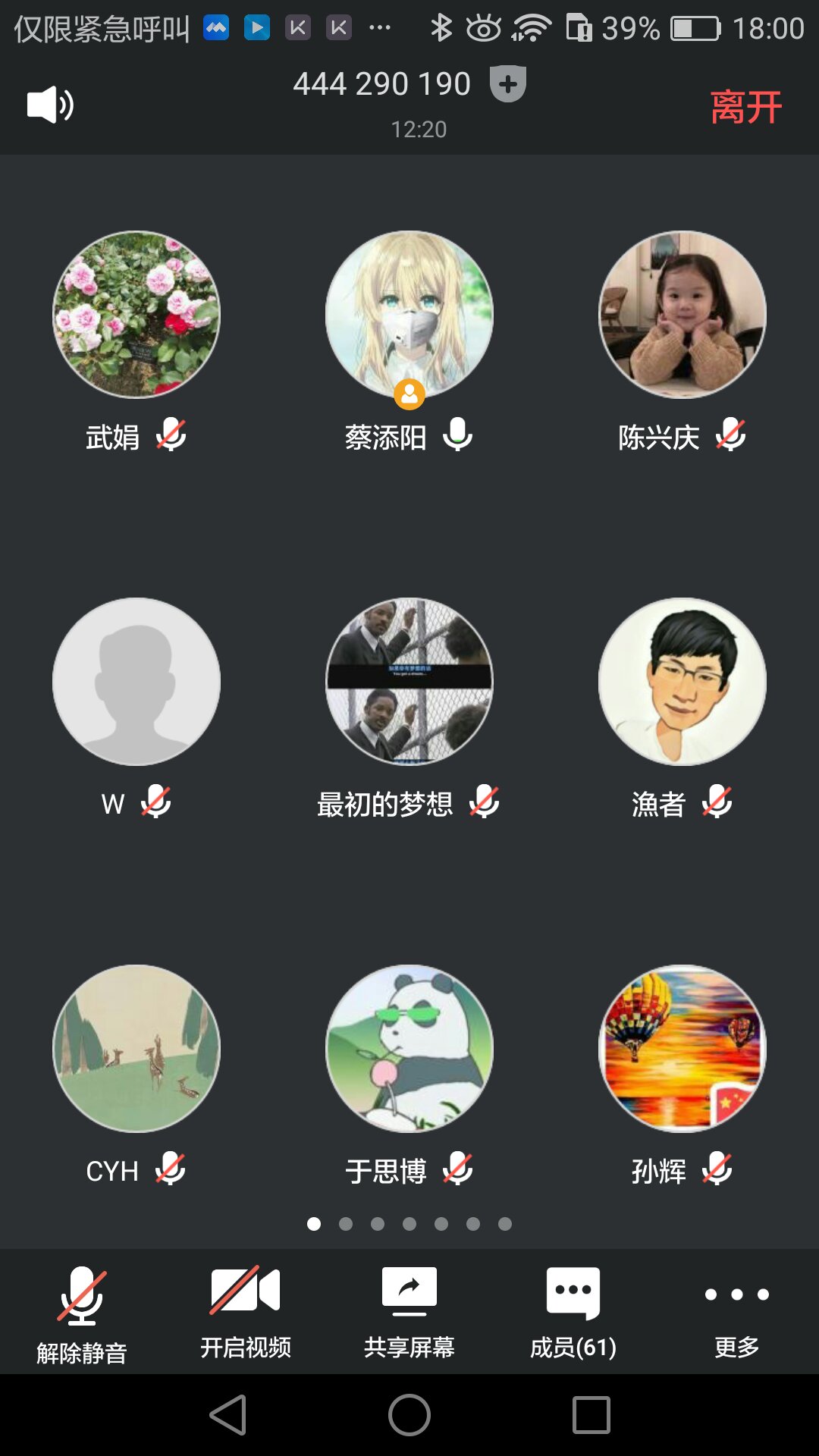Tap 离开 to leave the meeting
819x1456 pixels.
pos(745,107)
